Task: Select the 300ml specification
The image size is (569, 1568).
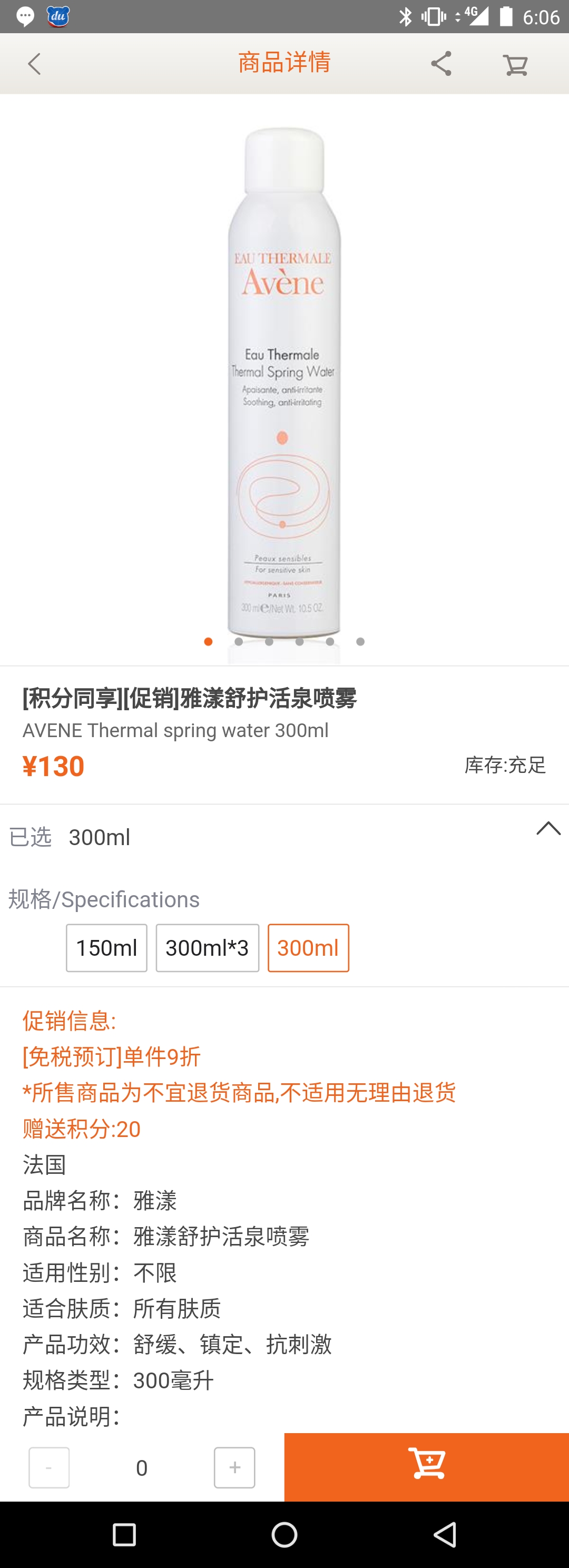Action: pos(309,948)
